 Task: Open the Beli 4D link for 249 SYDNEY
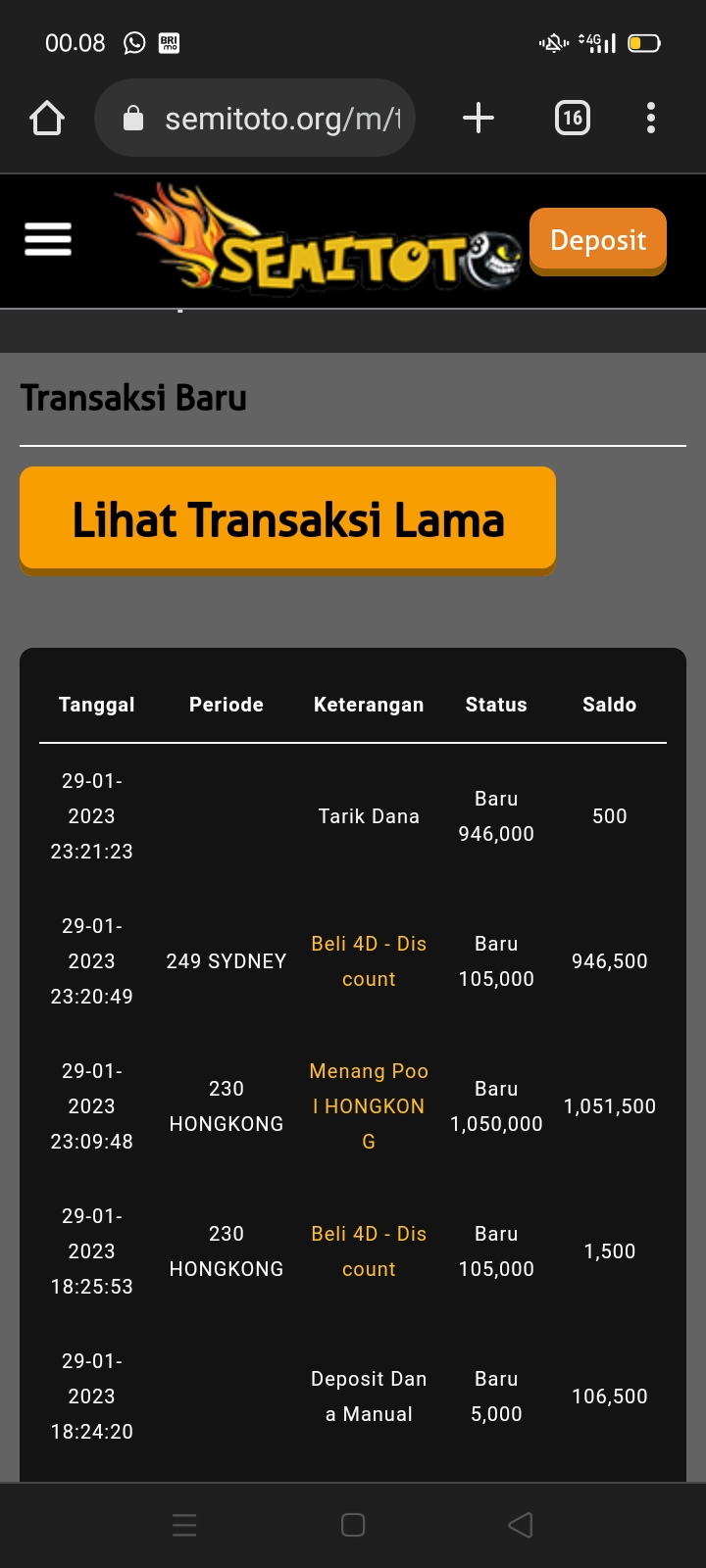coord(369,960)
